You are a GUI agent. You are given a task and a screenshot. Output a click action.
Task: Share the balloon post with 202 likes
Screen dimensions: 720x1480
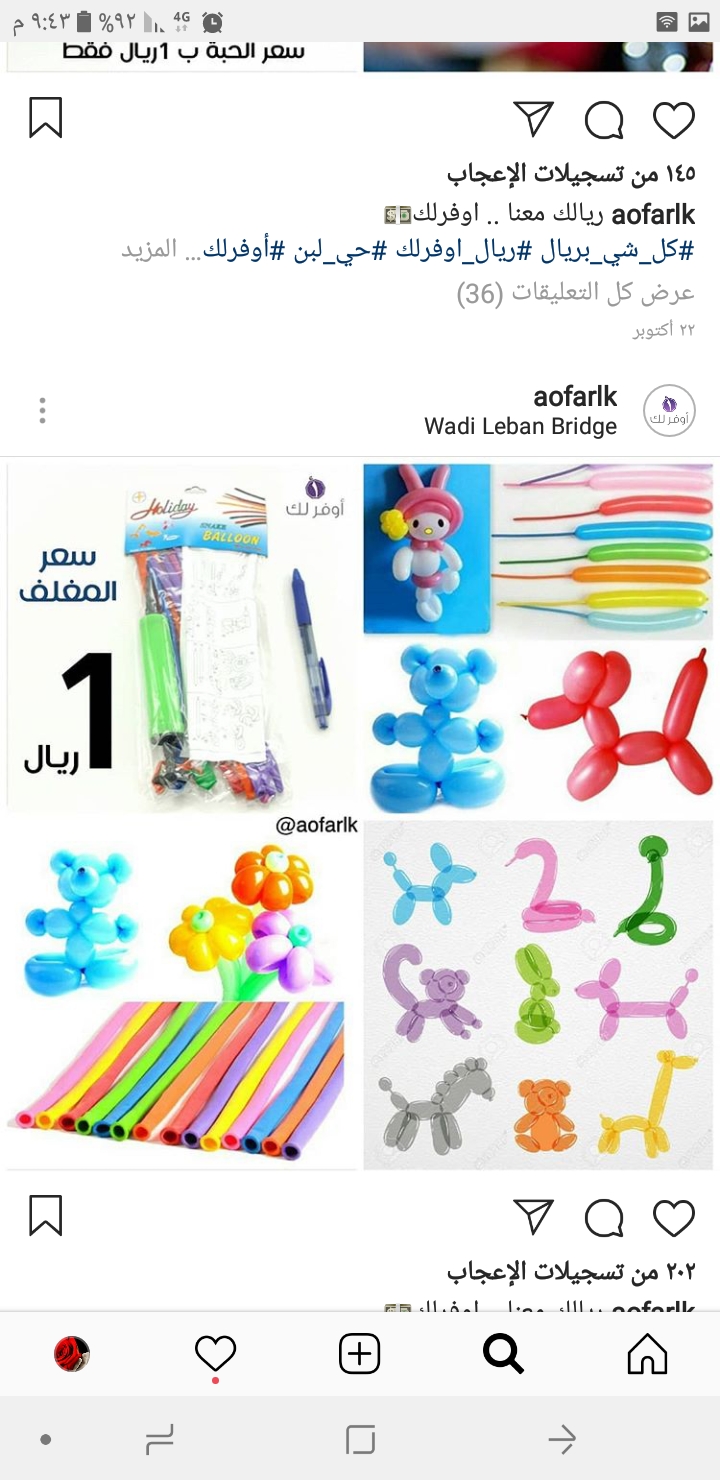pos(534,1217)
